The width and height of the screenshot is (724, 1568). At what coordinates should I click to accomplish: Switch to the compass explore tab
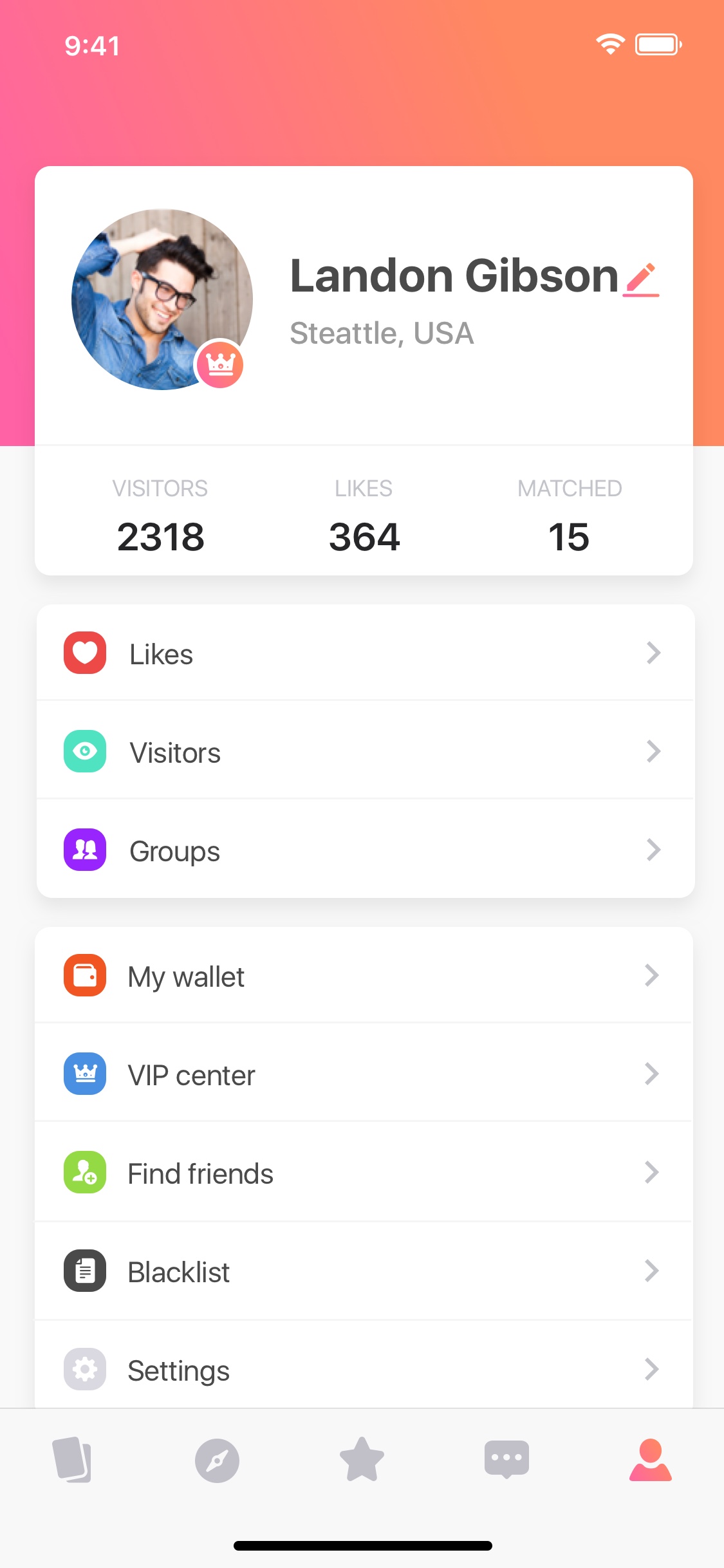217,1461
